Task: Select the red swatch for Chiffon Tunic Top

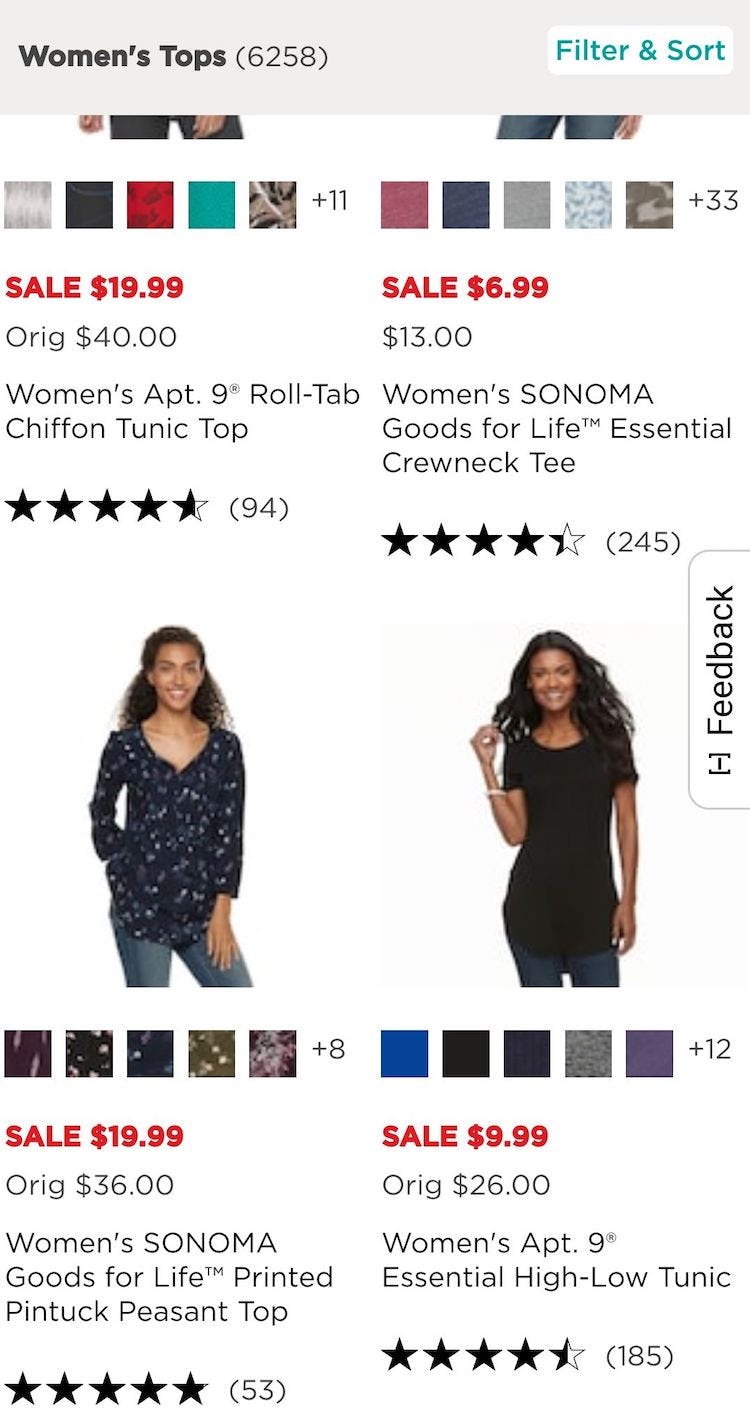Action: (x=150, y=205)
